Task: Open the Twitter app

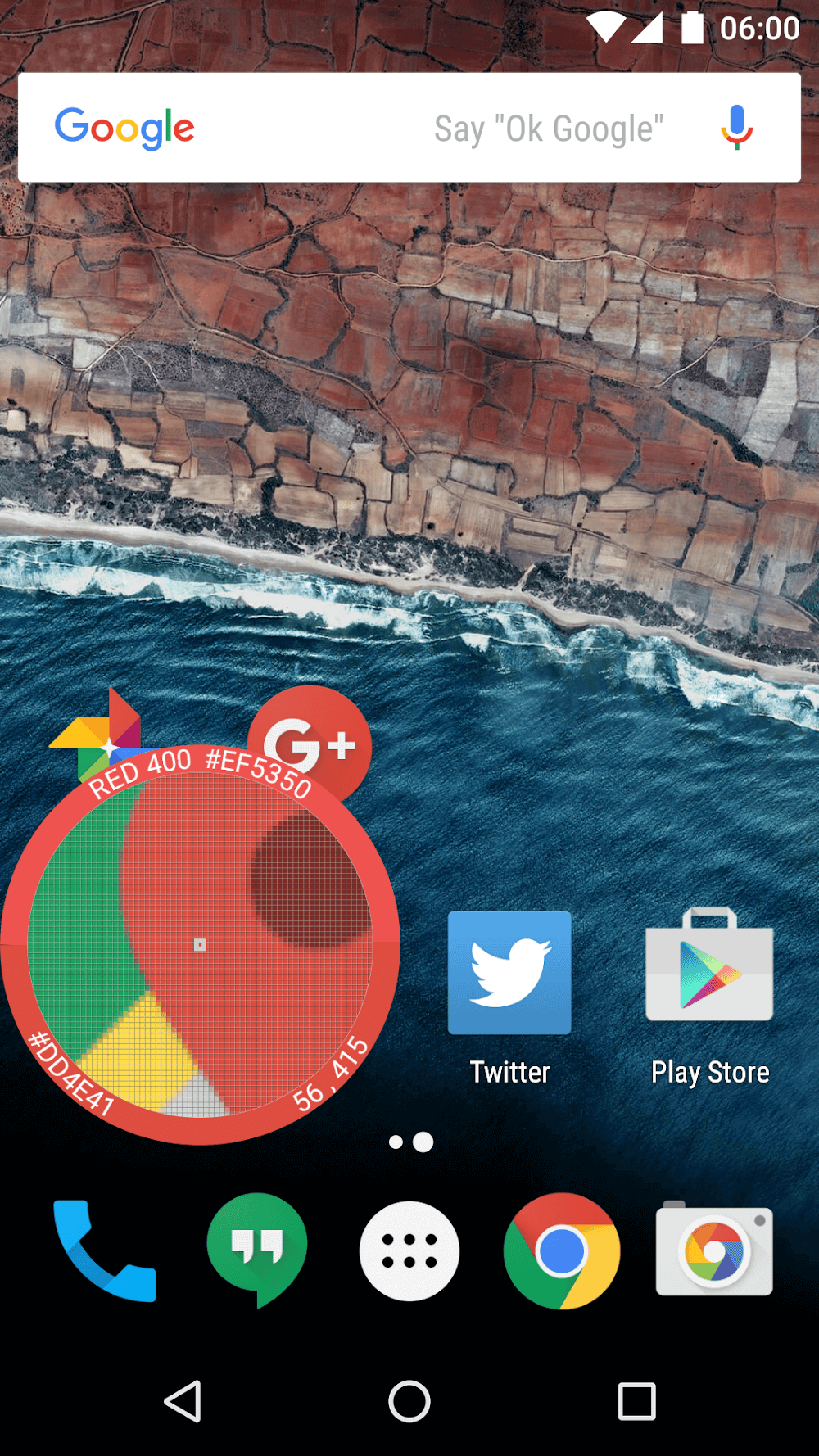Action: [x=509, y=974]
